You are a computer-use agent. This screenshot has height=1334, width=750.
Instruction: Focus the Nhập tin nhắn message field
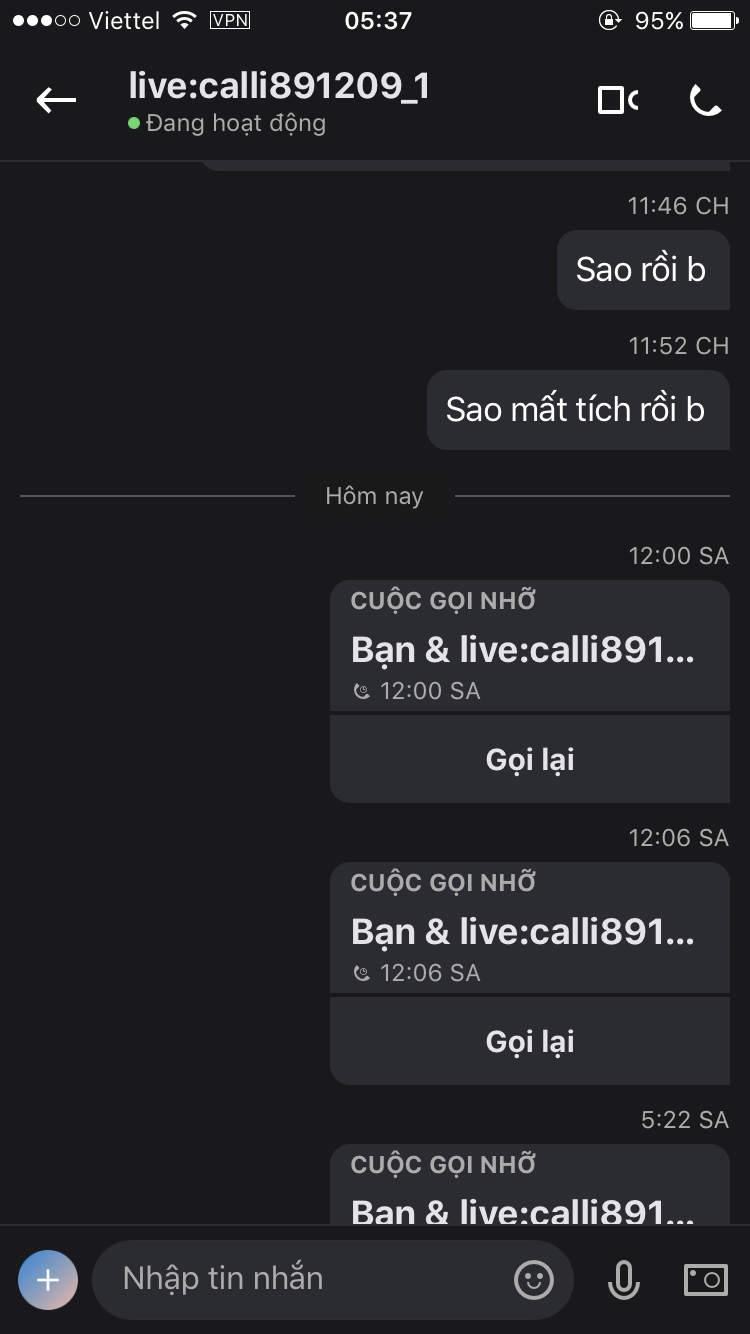(x=300, y=1279)
